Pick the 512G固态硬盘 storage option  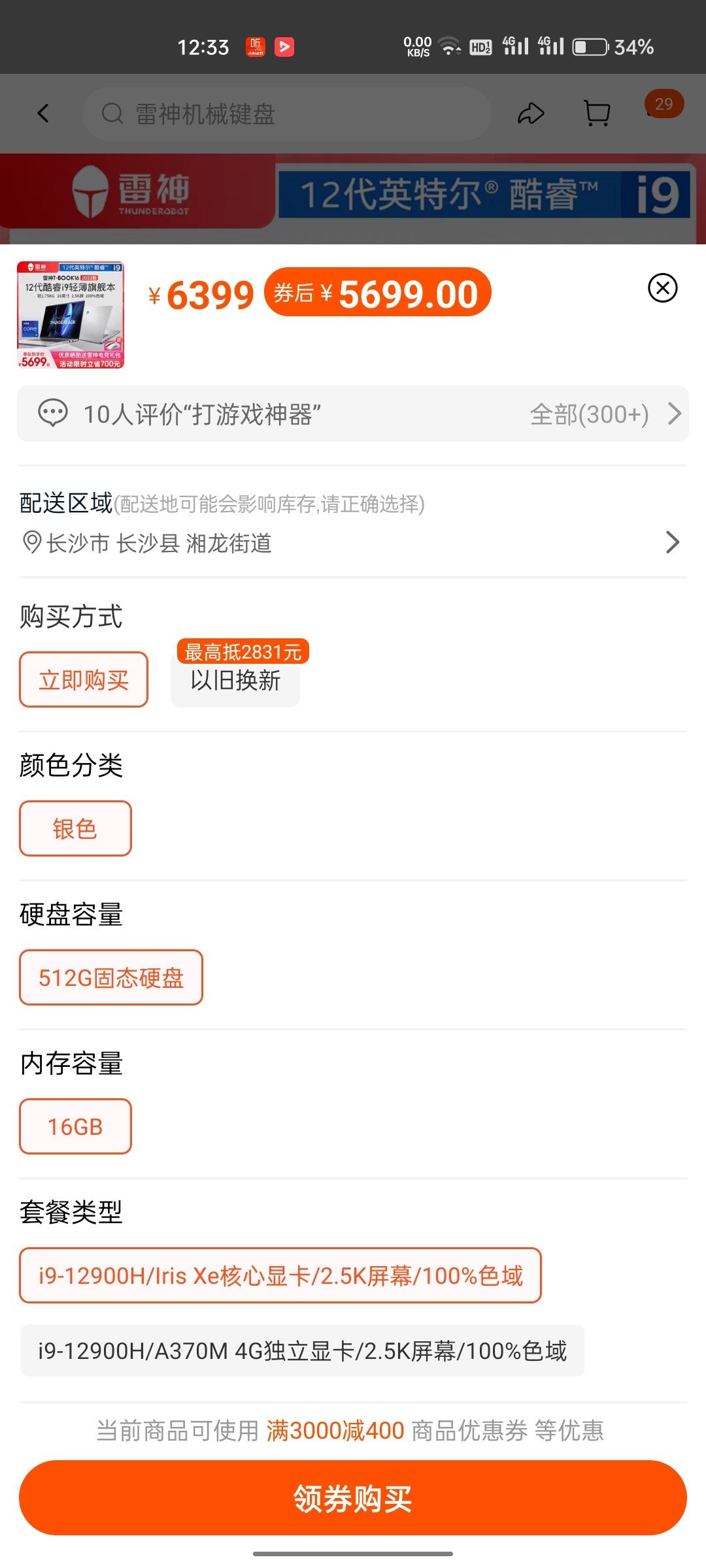pos(111,977)
